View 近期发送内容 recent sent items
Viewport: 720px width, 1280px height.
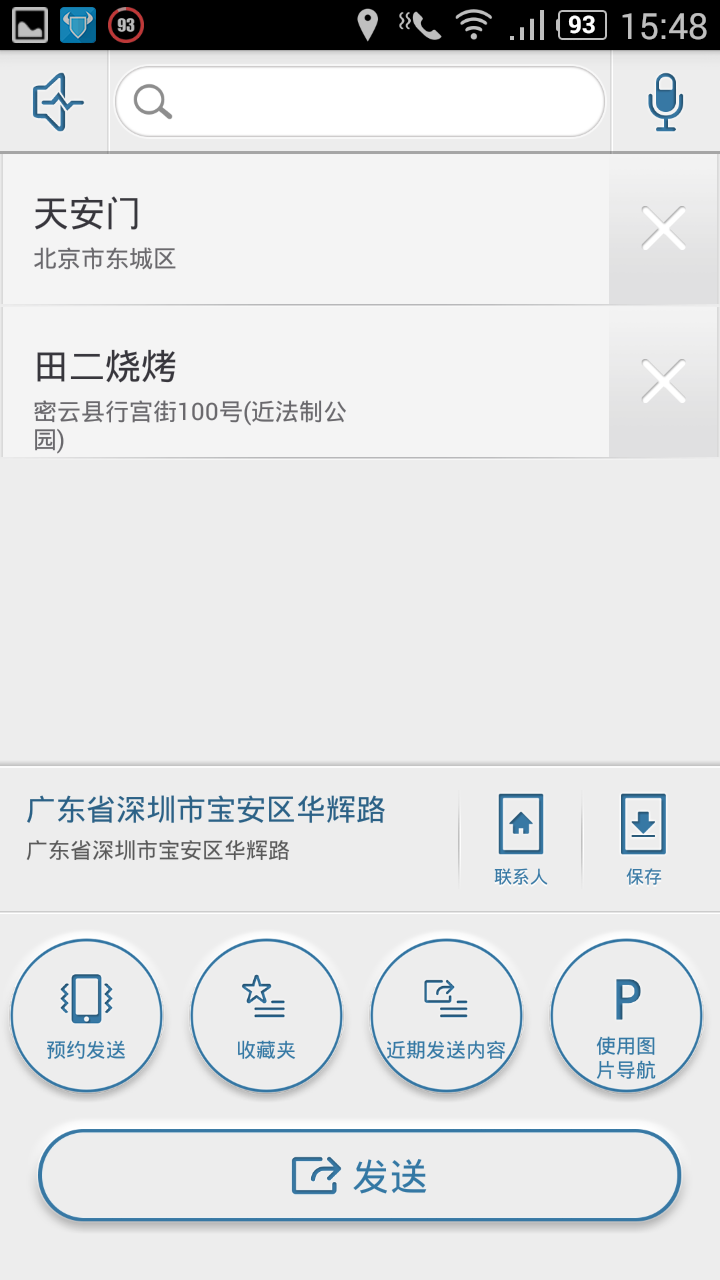pos(446,1015)
